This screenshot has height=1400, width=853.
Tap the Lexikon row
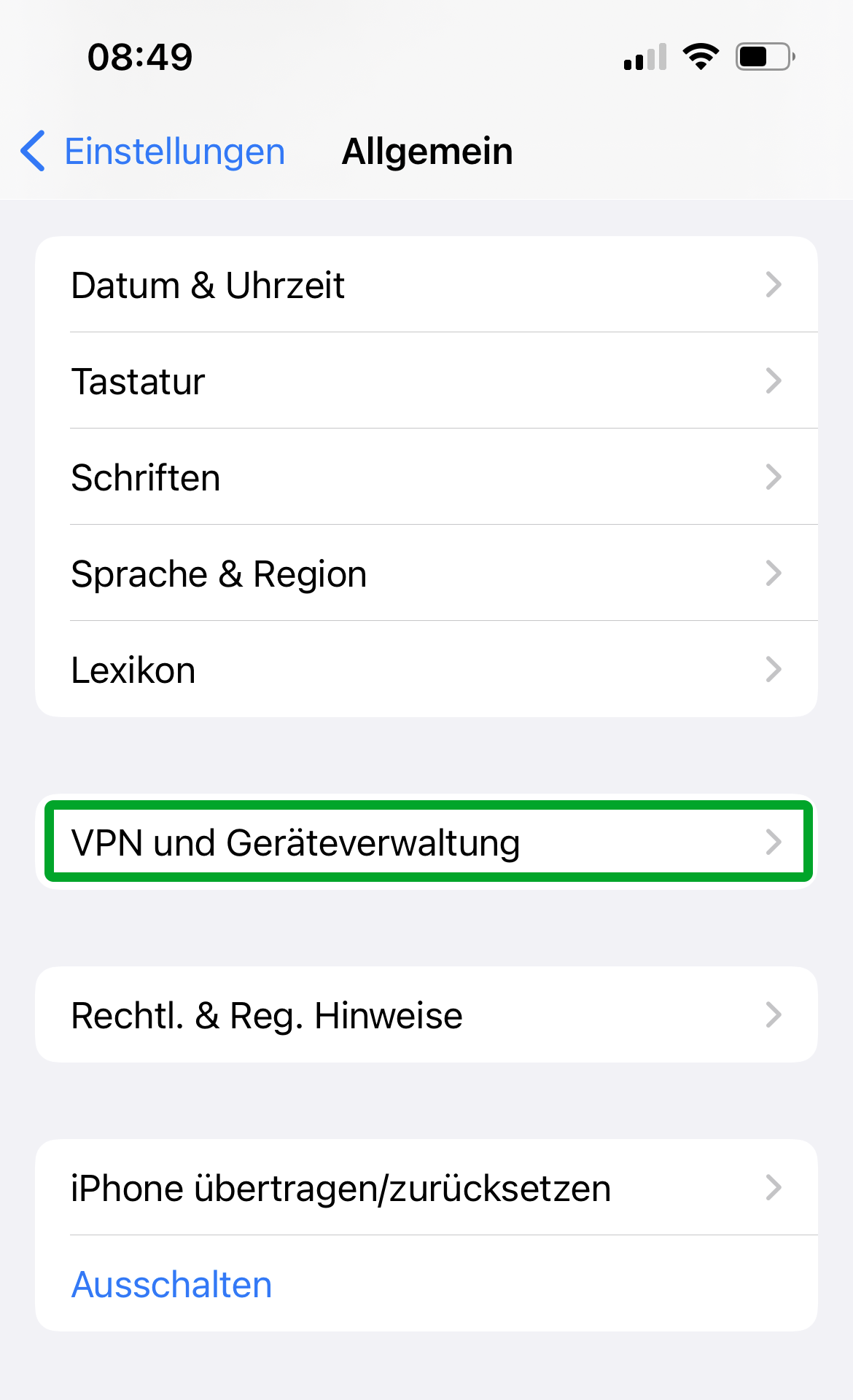426,669
